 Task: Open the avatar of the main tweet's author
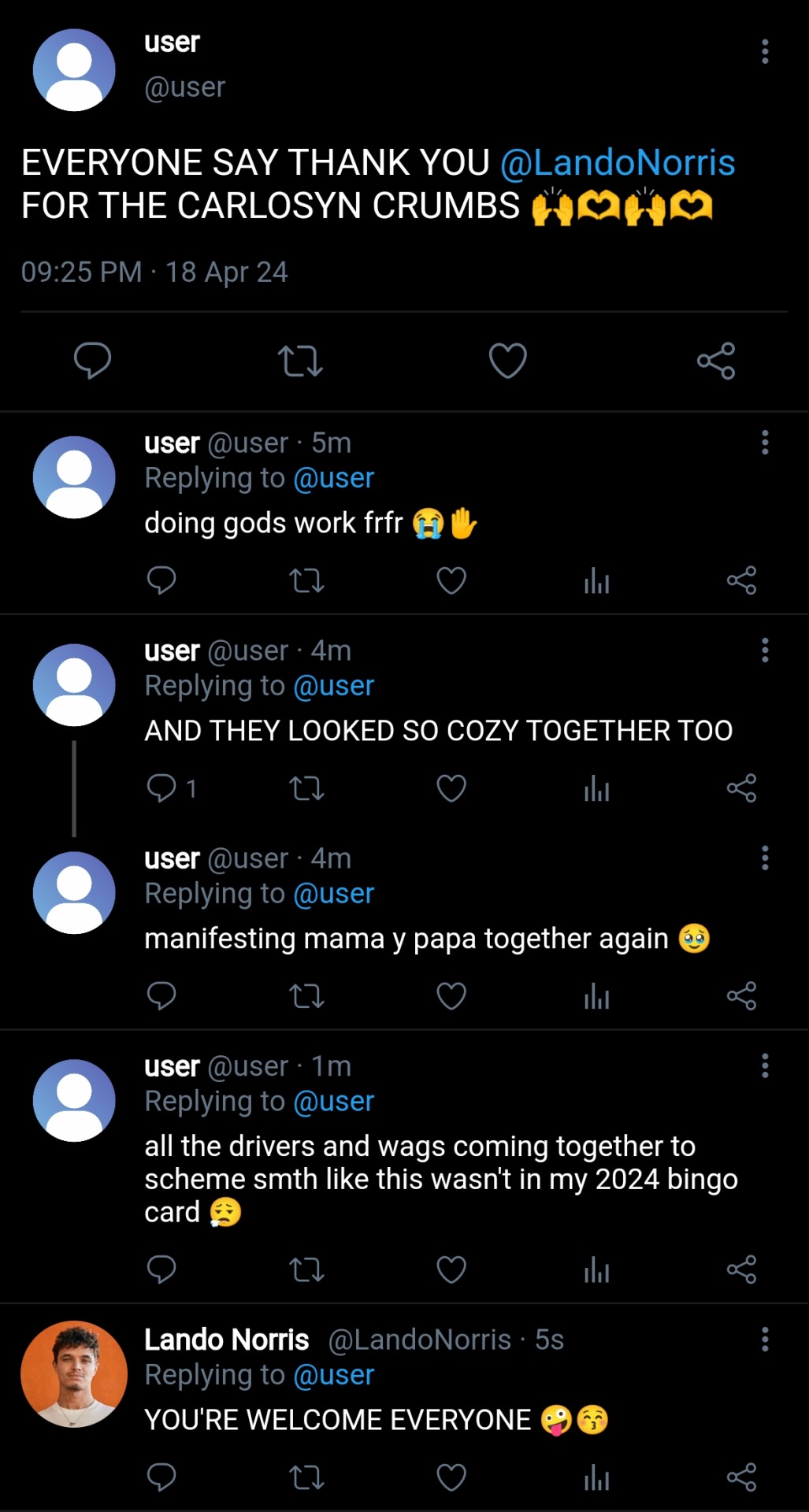[74, 70]
